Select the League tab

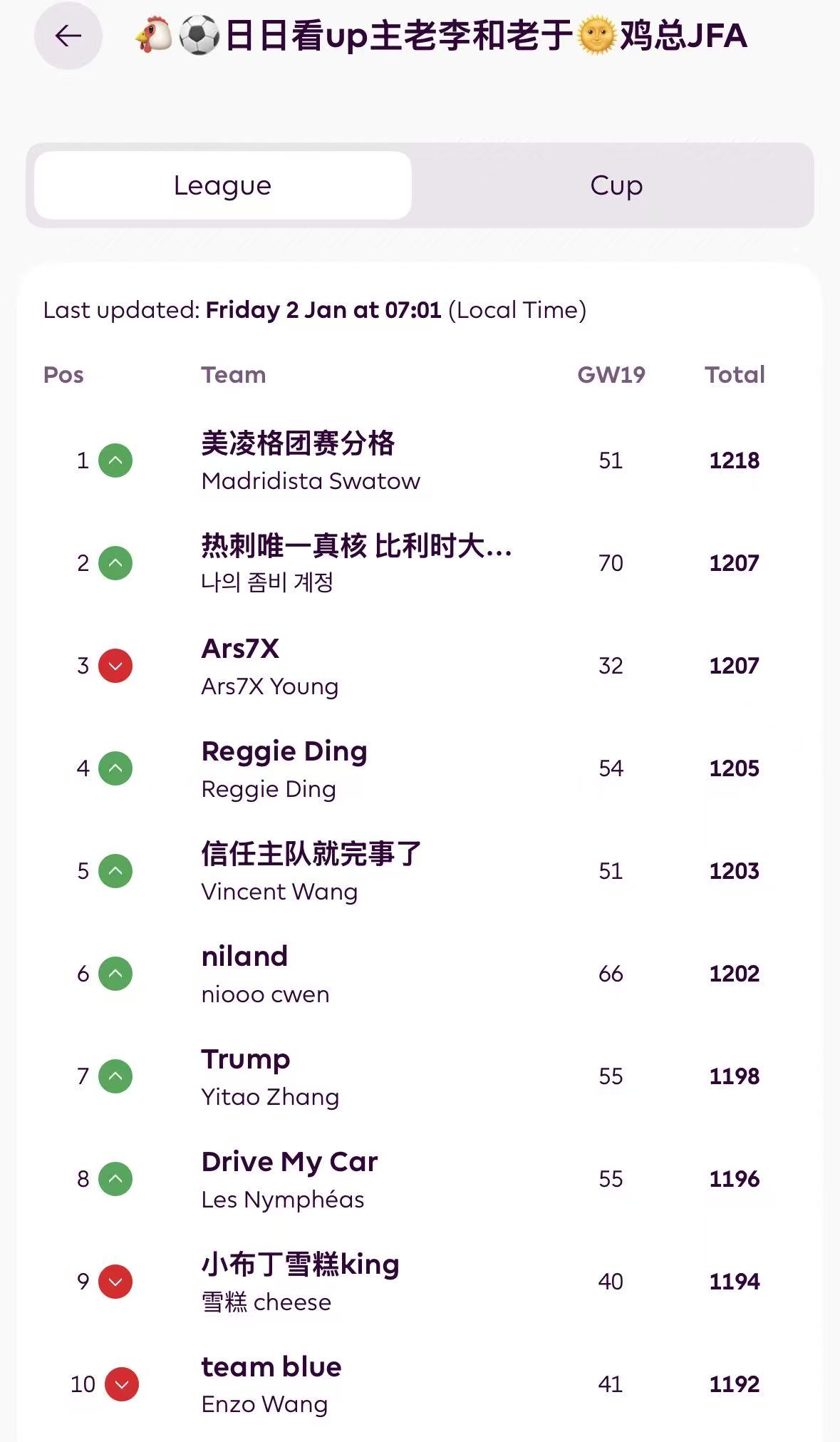(222, 185)
